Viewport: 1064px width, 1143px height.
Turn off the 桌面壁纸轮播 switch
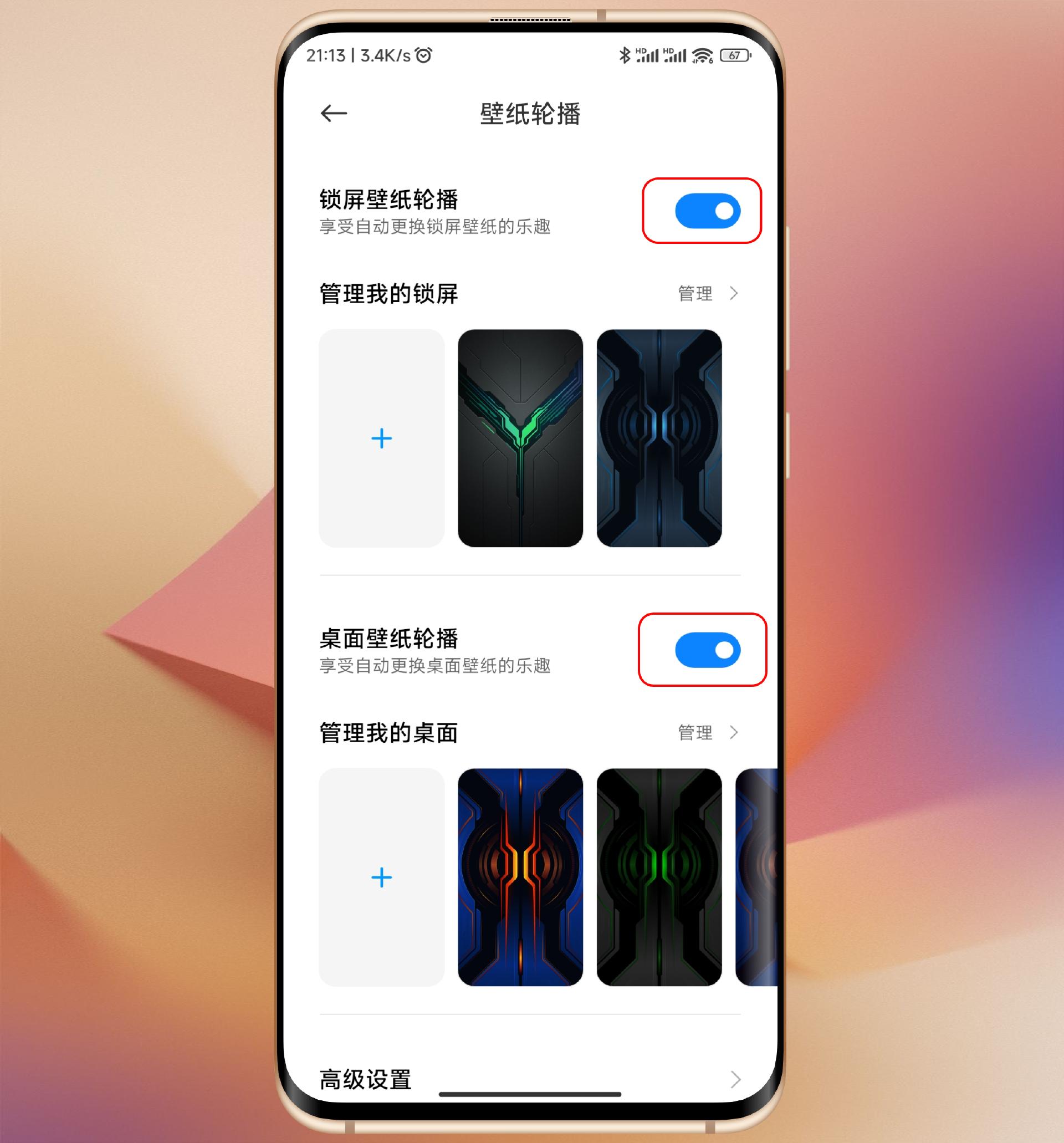pyautogui.click(x=703, y=650)
